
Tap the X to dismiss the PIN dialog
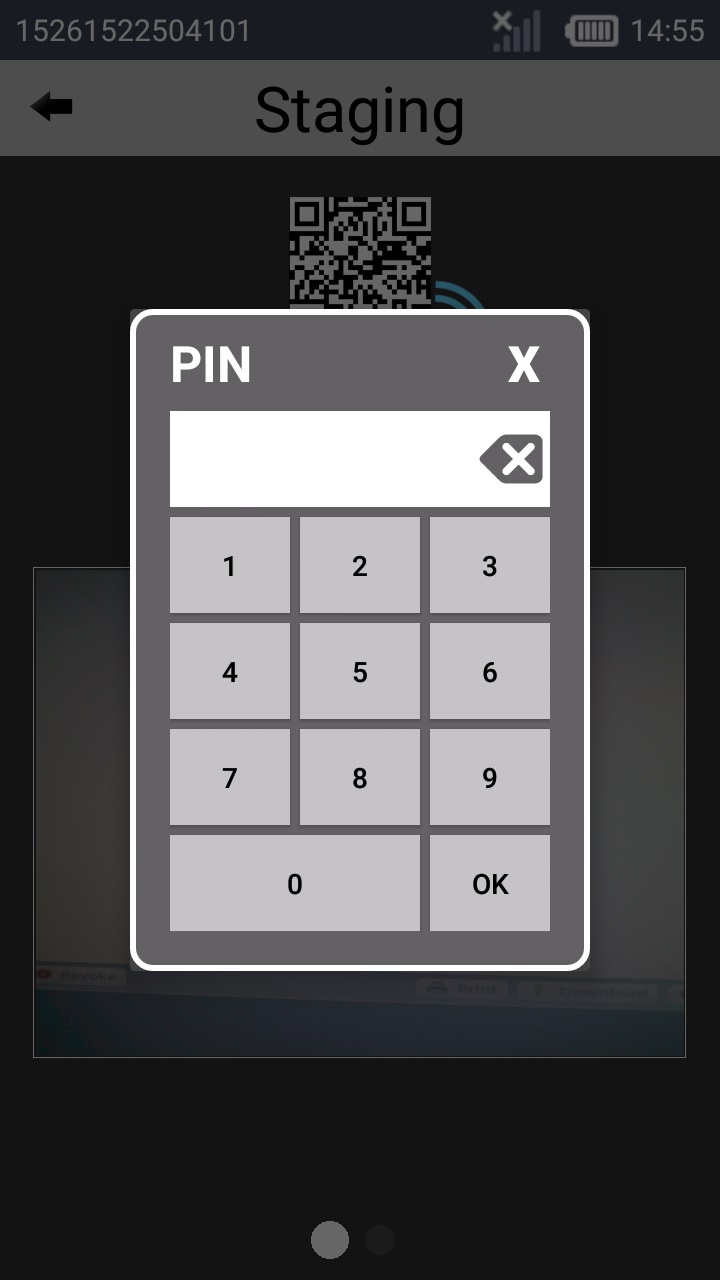click(x=523, y=366)
